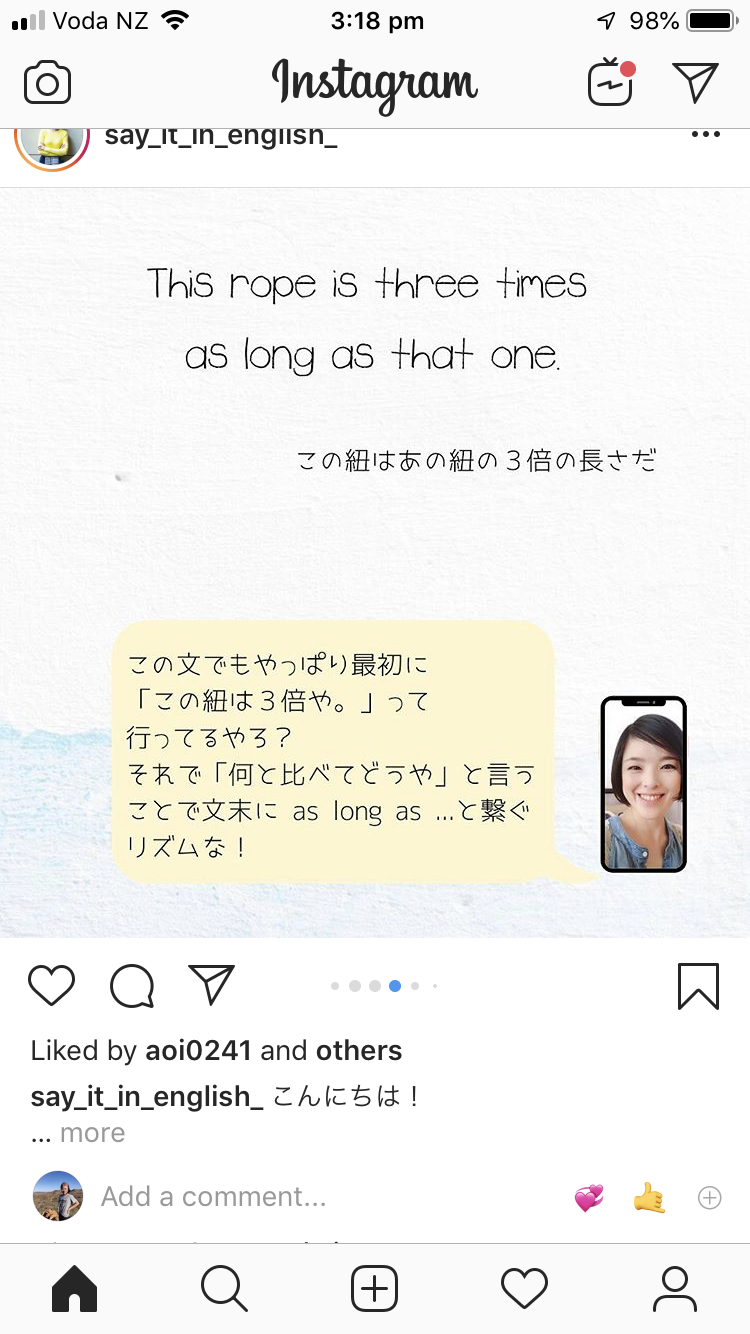Viewport: 750px width, 1334px height.
Task: Share the post via paper plane below image
Action: click(211, 985)
